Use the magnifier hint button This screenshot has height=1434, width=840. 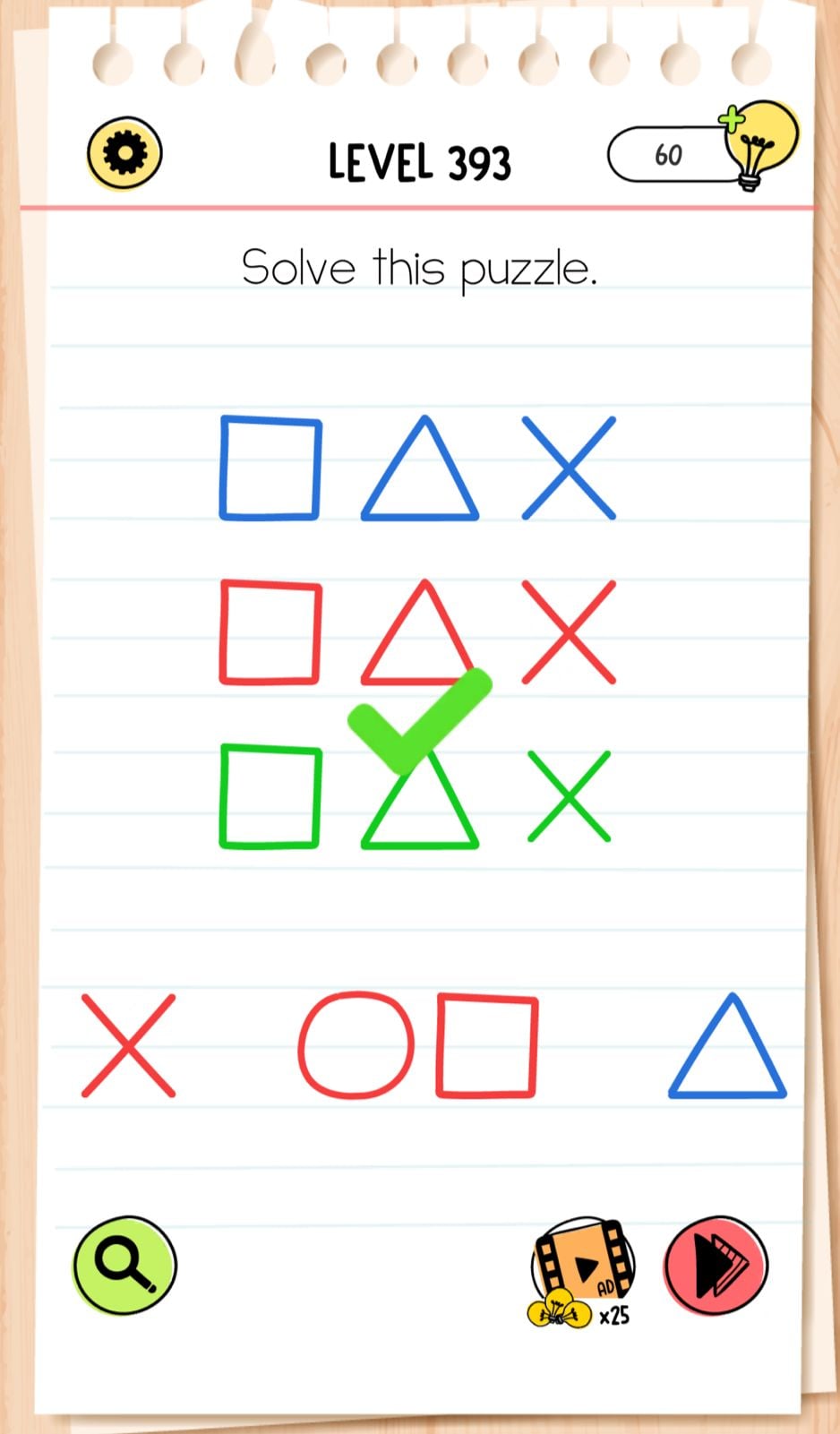point(124,1265)
